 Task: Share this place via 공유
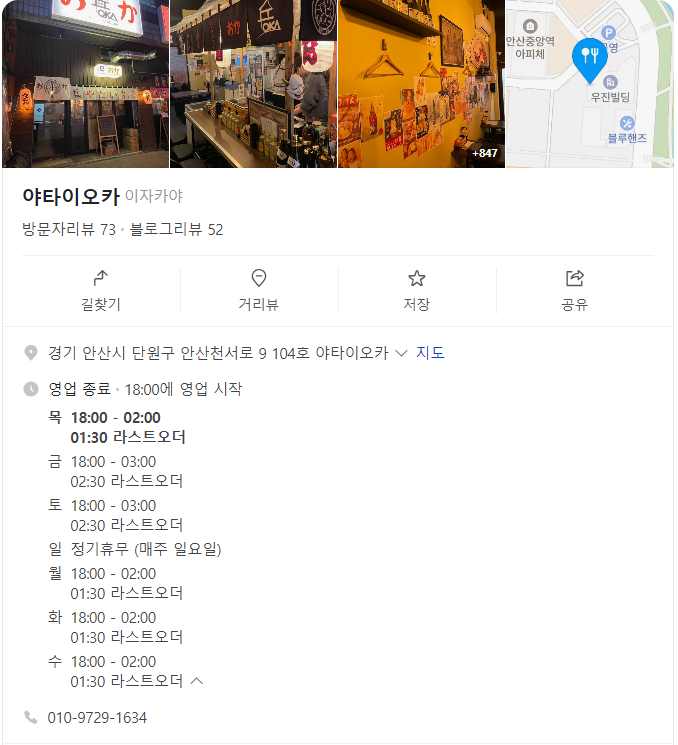[575, 291]
